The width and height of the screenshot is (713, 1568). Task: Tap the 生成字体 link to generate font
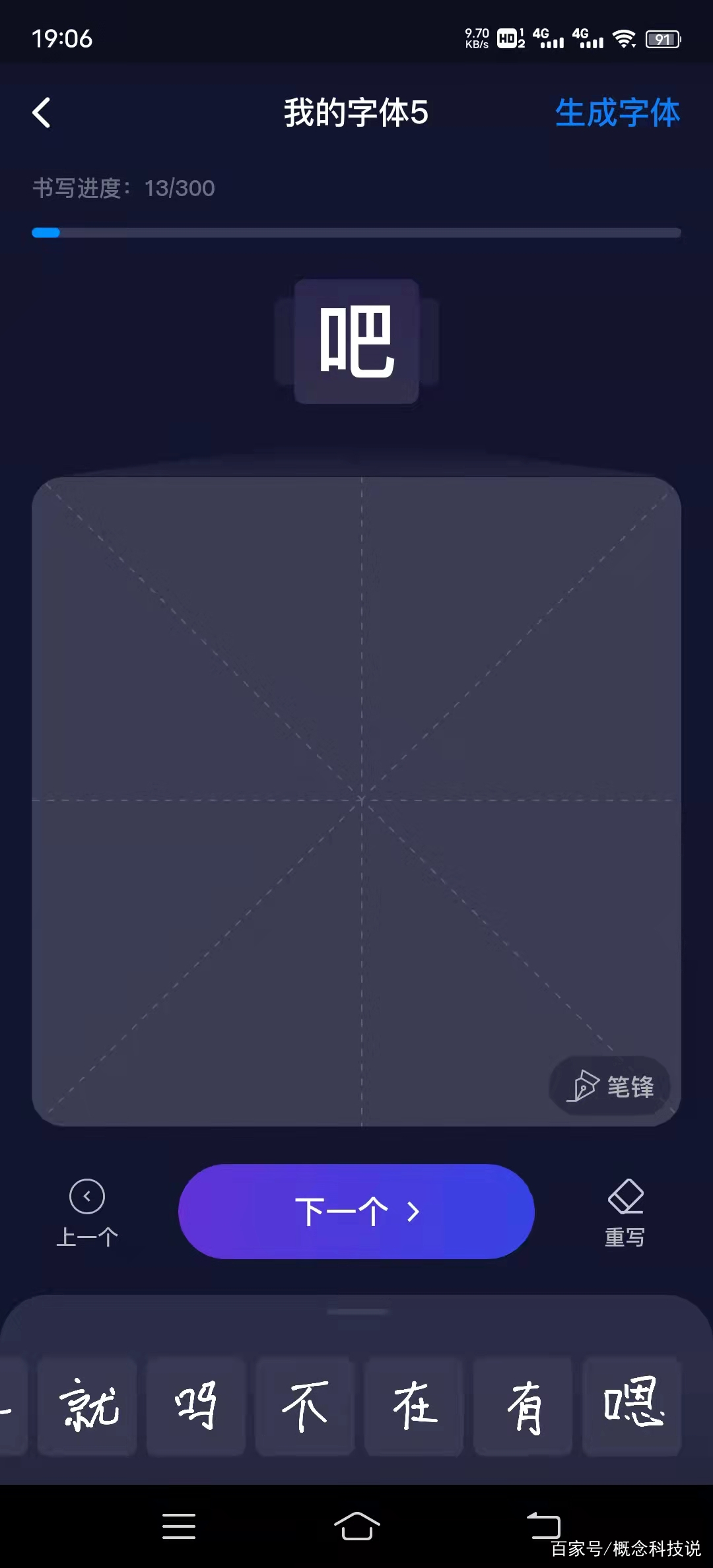616,113
